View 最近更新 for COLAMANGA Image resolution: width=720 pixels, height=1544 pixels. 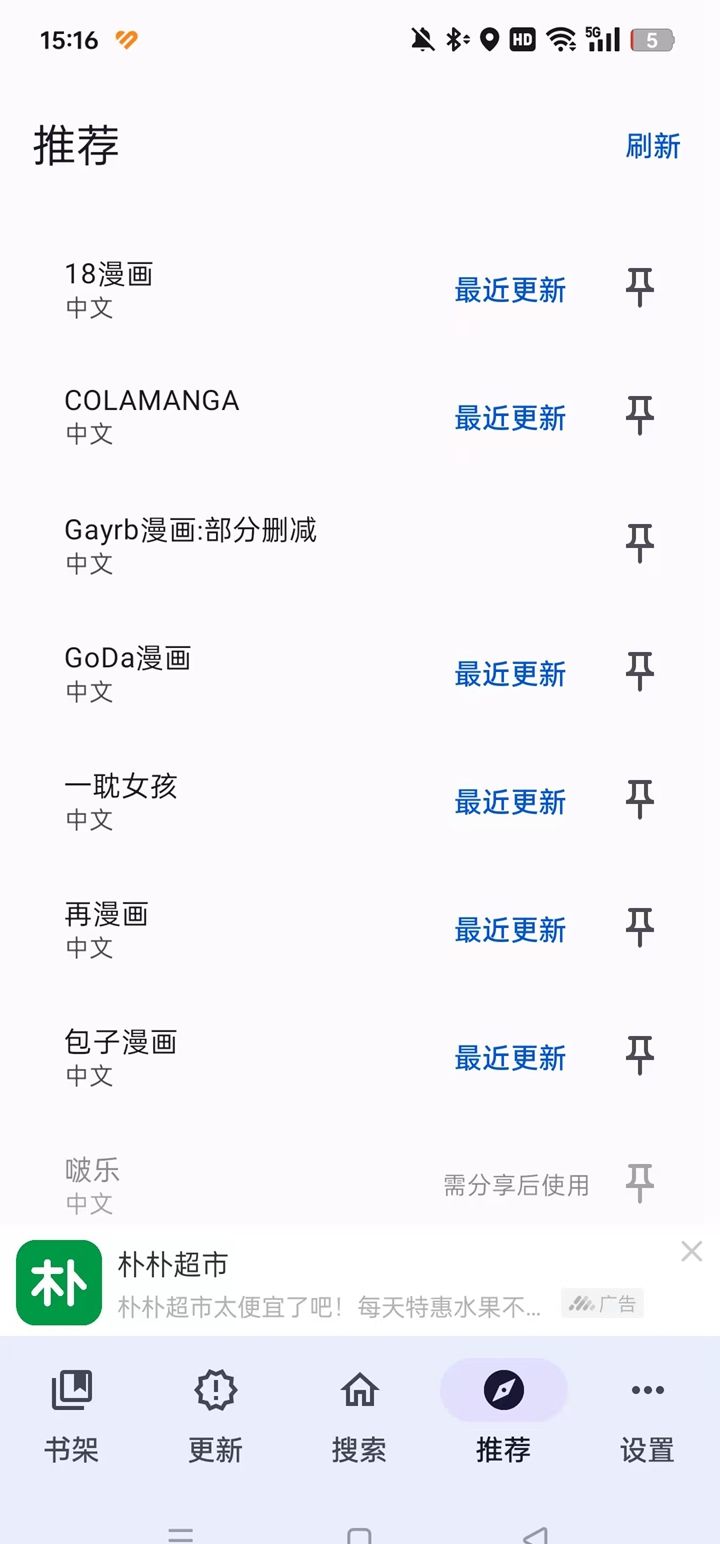coord(510,418)
